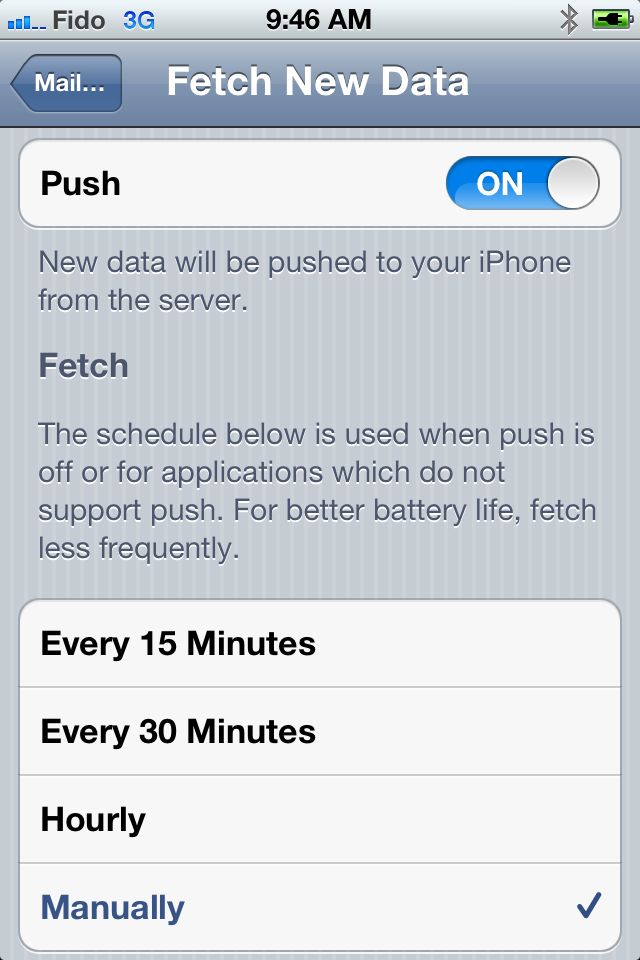Select Every 15 Minutes fetch schedule

(x=320, y=644)
